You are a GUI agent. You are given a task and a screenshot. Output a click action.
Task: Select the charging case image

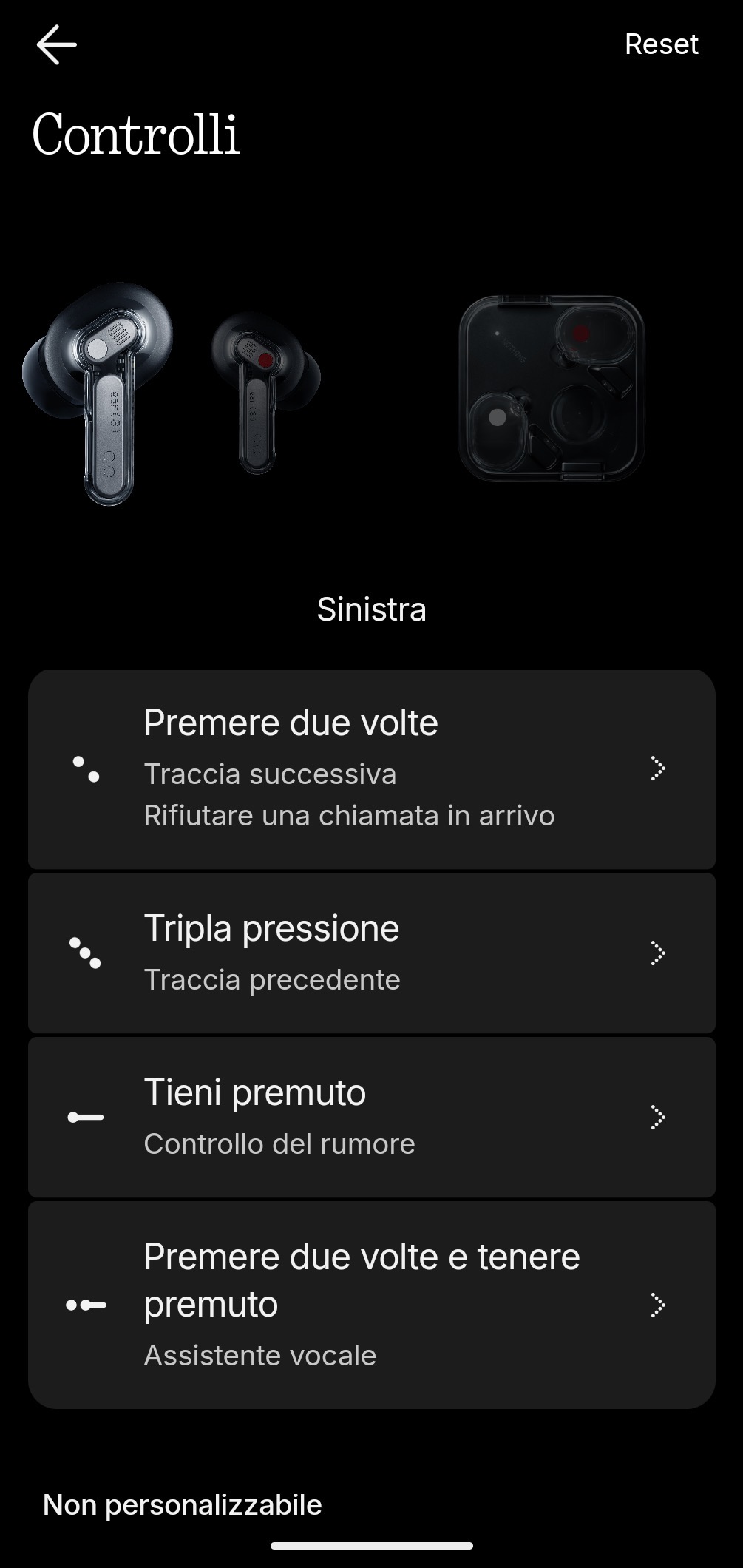[552, 389]
